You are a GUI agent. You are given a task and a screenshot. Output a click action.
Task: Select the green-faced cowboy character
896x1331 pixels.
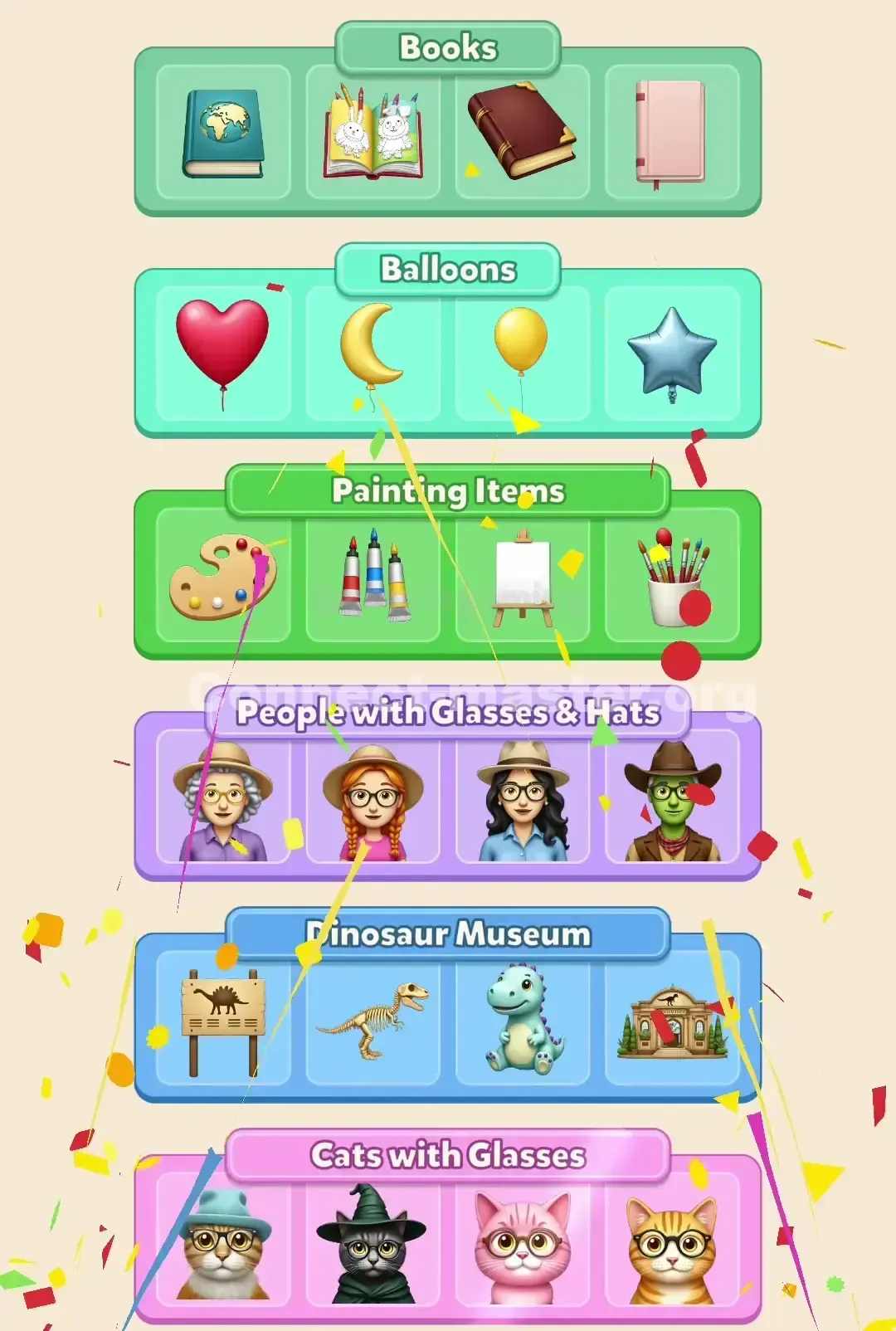[674, 801]
